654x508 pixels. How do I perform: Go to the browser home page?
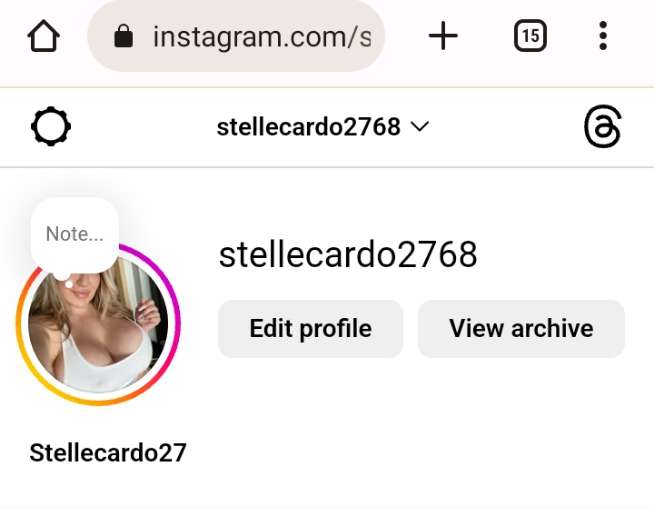43,38
